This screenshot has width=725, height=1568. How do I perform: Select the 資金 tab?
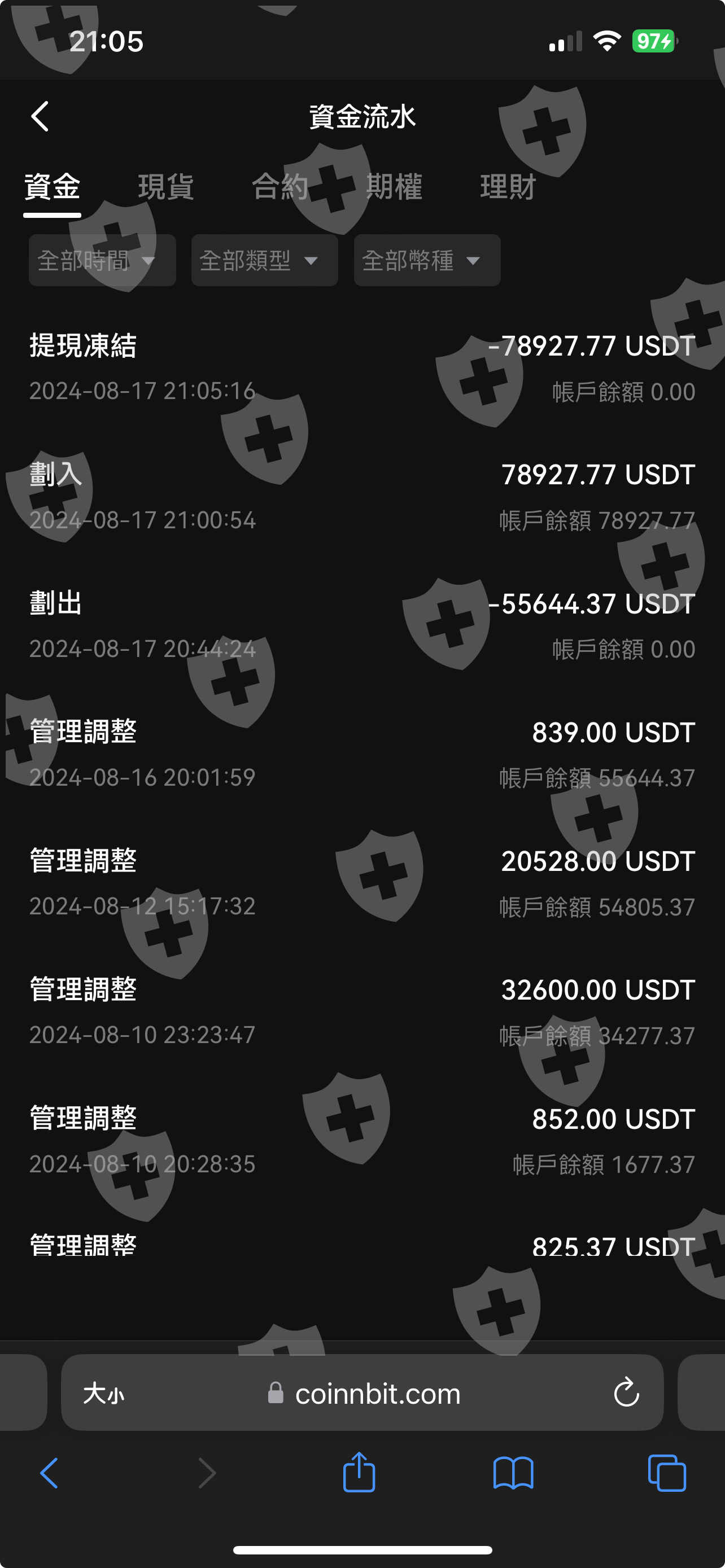coord(53,187)
